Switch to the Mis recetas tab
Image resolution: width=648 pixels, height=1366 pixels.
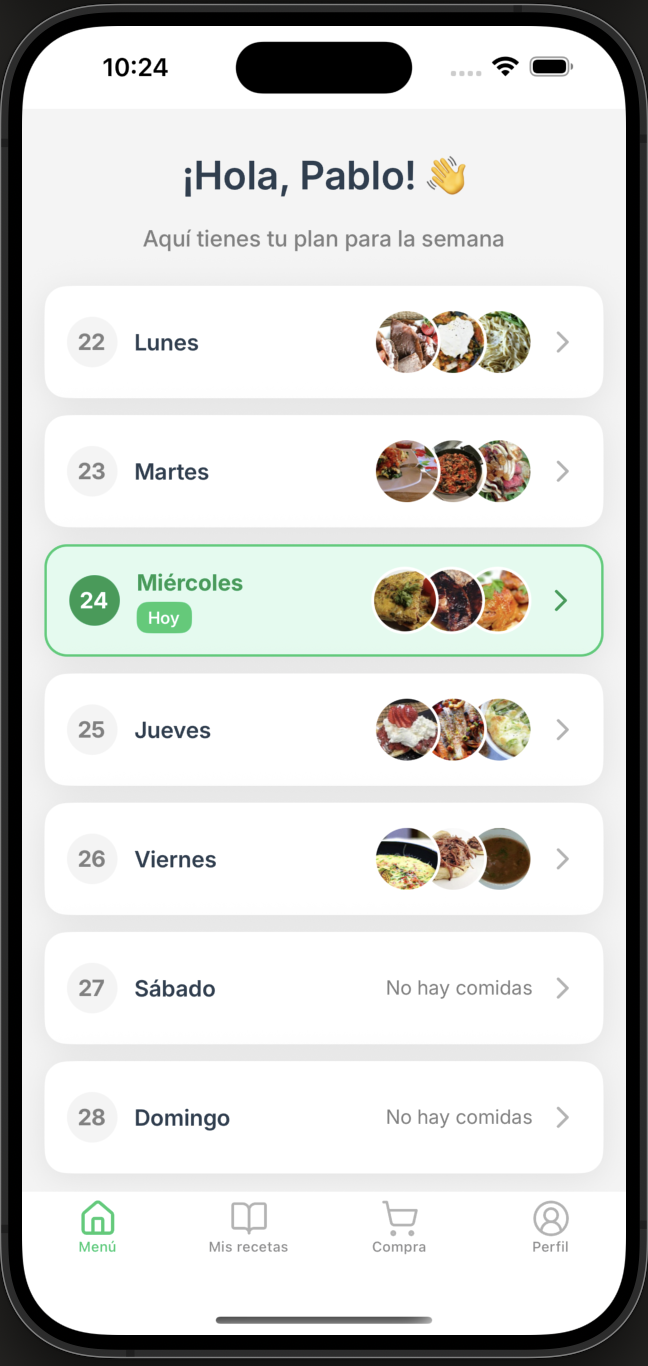click(x=248, y=1227)
